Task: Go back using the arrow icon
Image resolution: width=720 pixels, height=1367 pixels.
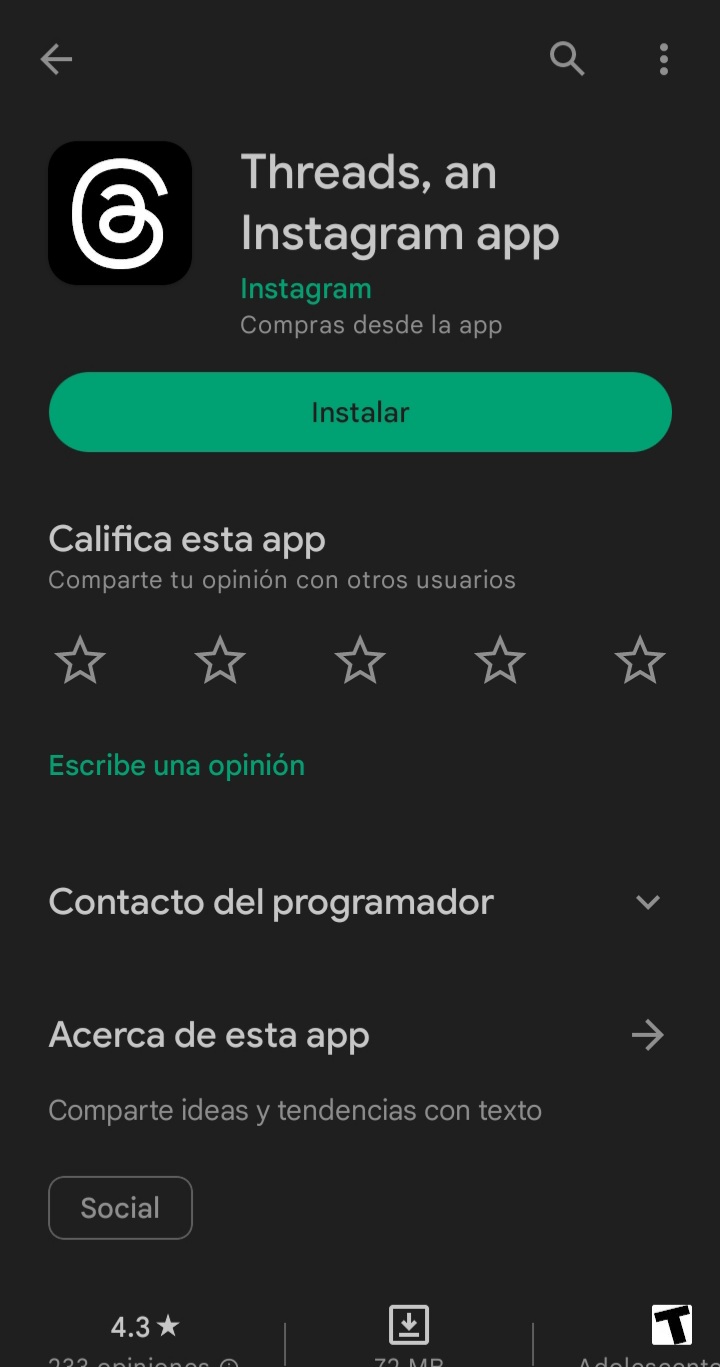Action: click(56, 60)
